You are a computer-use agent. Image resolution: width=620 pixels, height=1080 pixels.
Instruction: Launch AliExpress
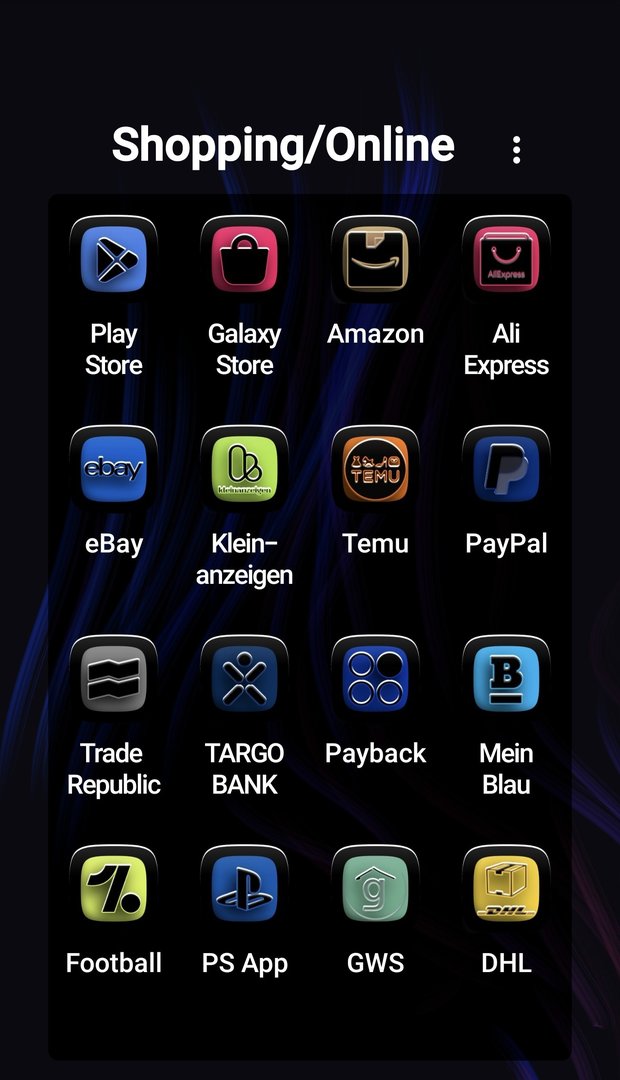pyautogui.click(x=506, y=260)
